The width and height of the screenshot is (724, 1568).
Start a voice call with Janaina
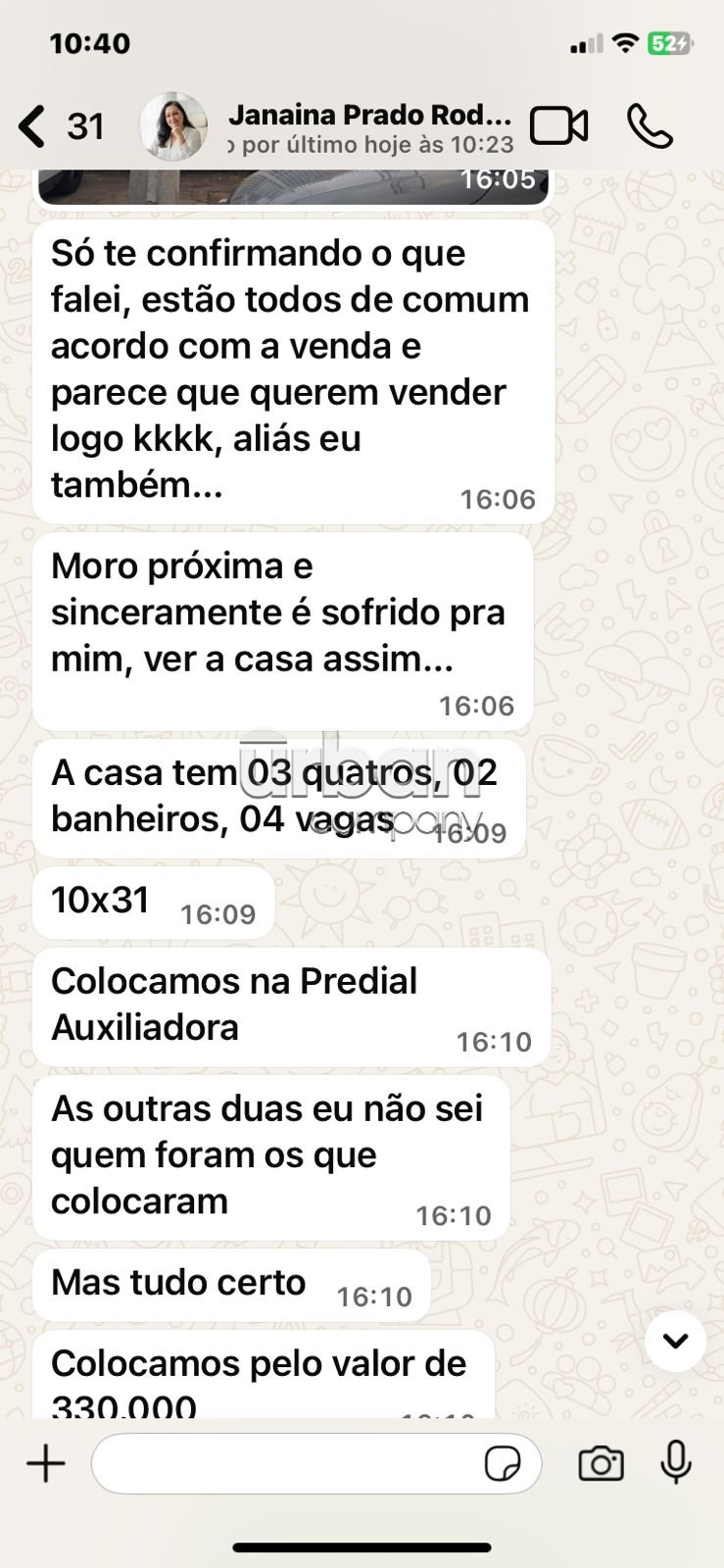(650, 126)
